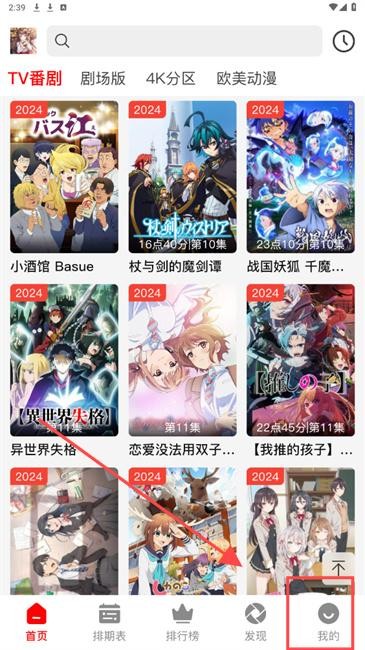Image resolution: width=365 pixels, height=650 pixels.
Task: Select the 欧美动漫 tab
Action: [246, 78]
